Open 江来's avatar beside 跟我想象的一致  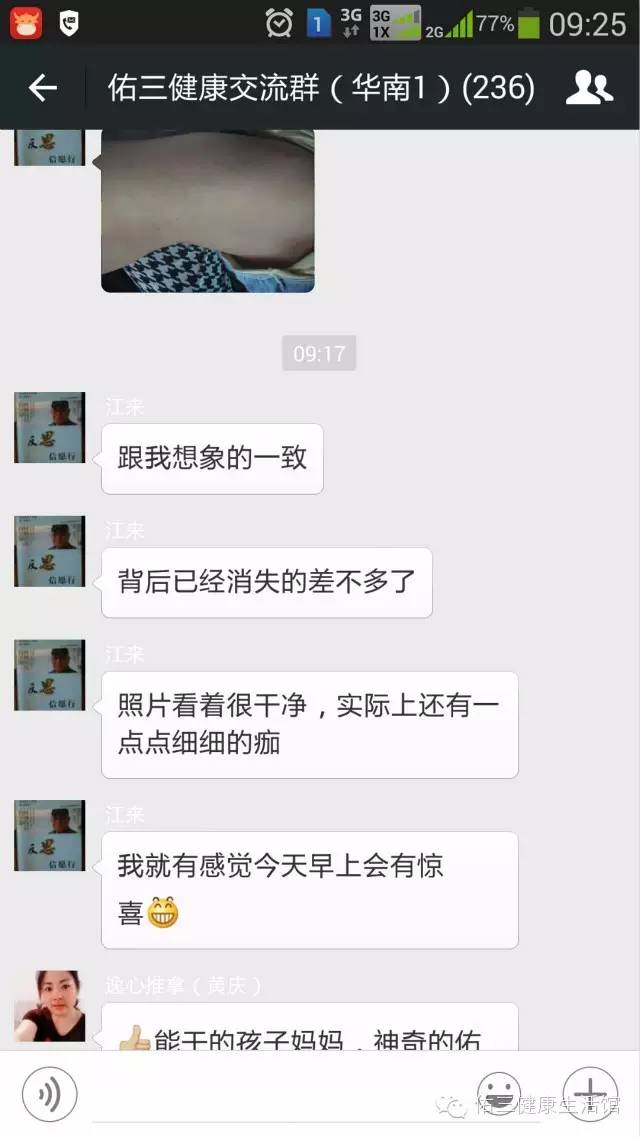[49, 428]
